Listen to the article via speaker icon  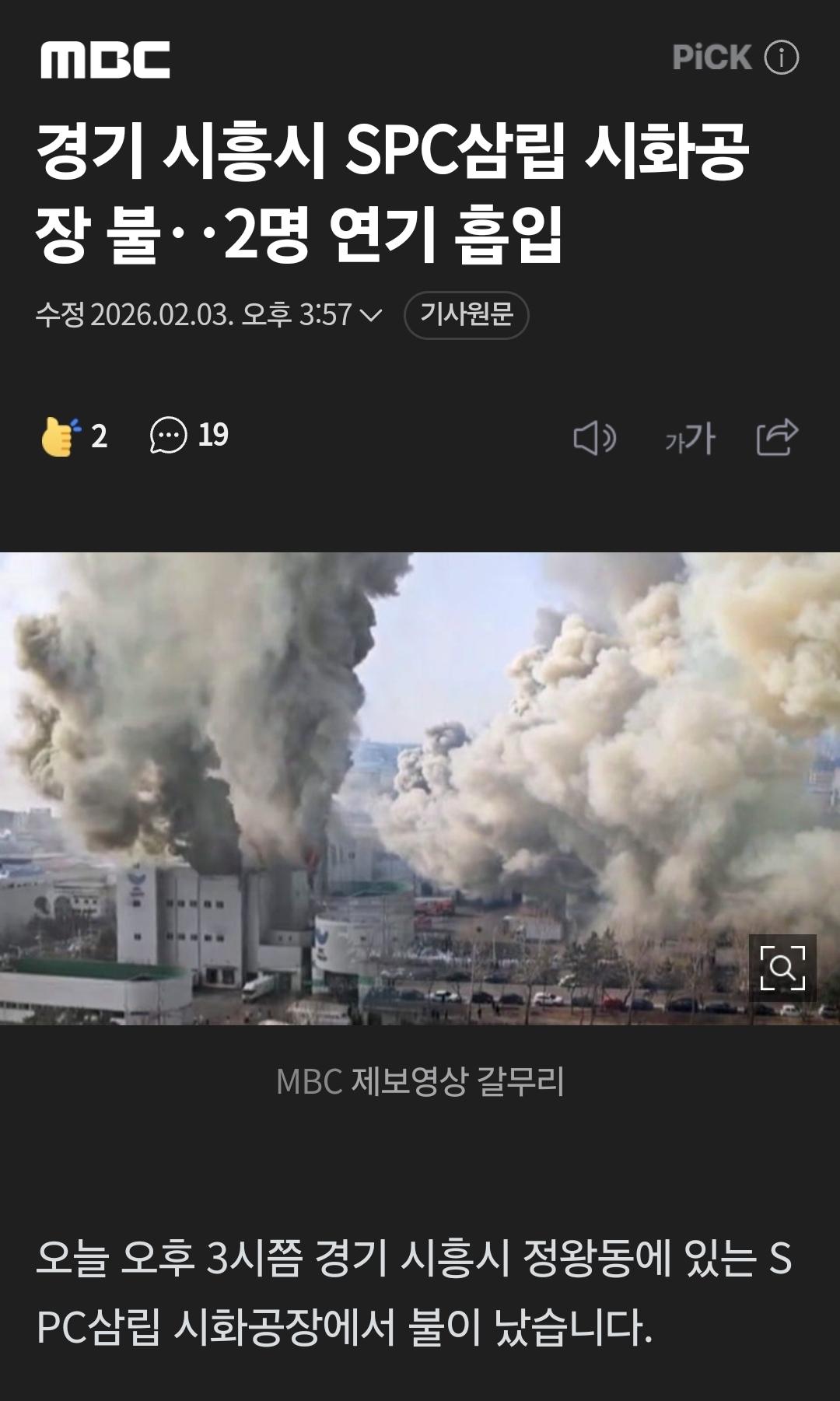coord(596,438)
